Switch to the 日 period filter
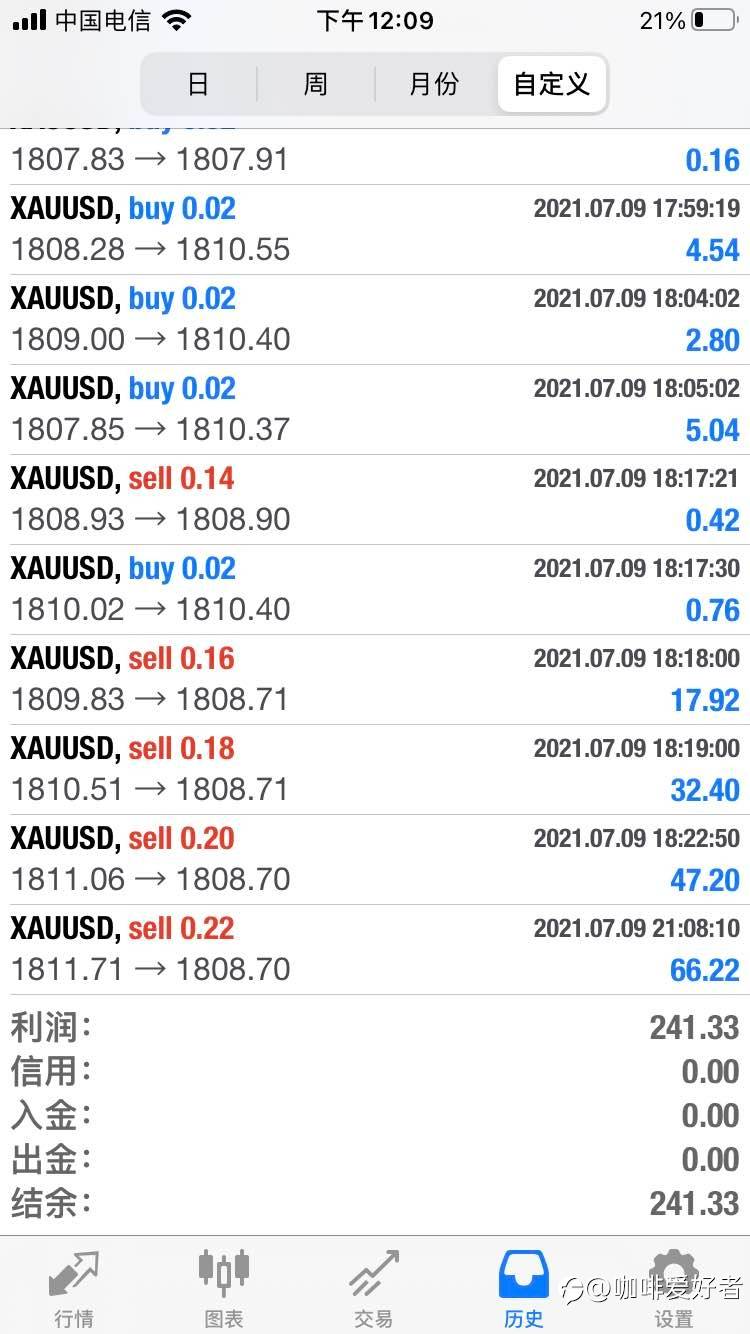750x1334 pixels. pos(199,84)
